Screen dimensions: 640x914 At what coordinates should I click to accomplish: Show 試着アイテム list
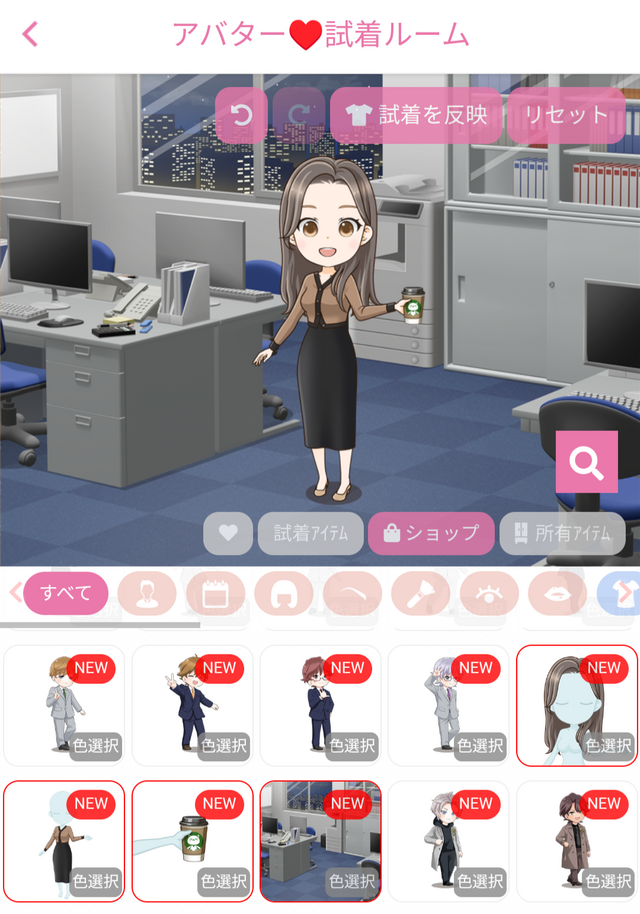[310, 533]
